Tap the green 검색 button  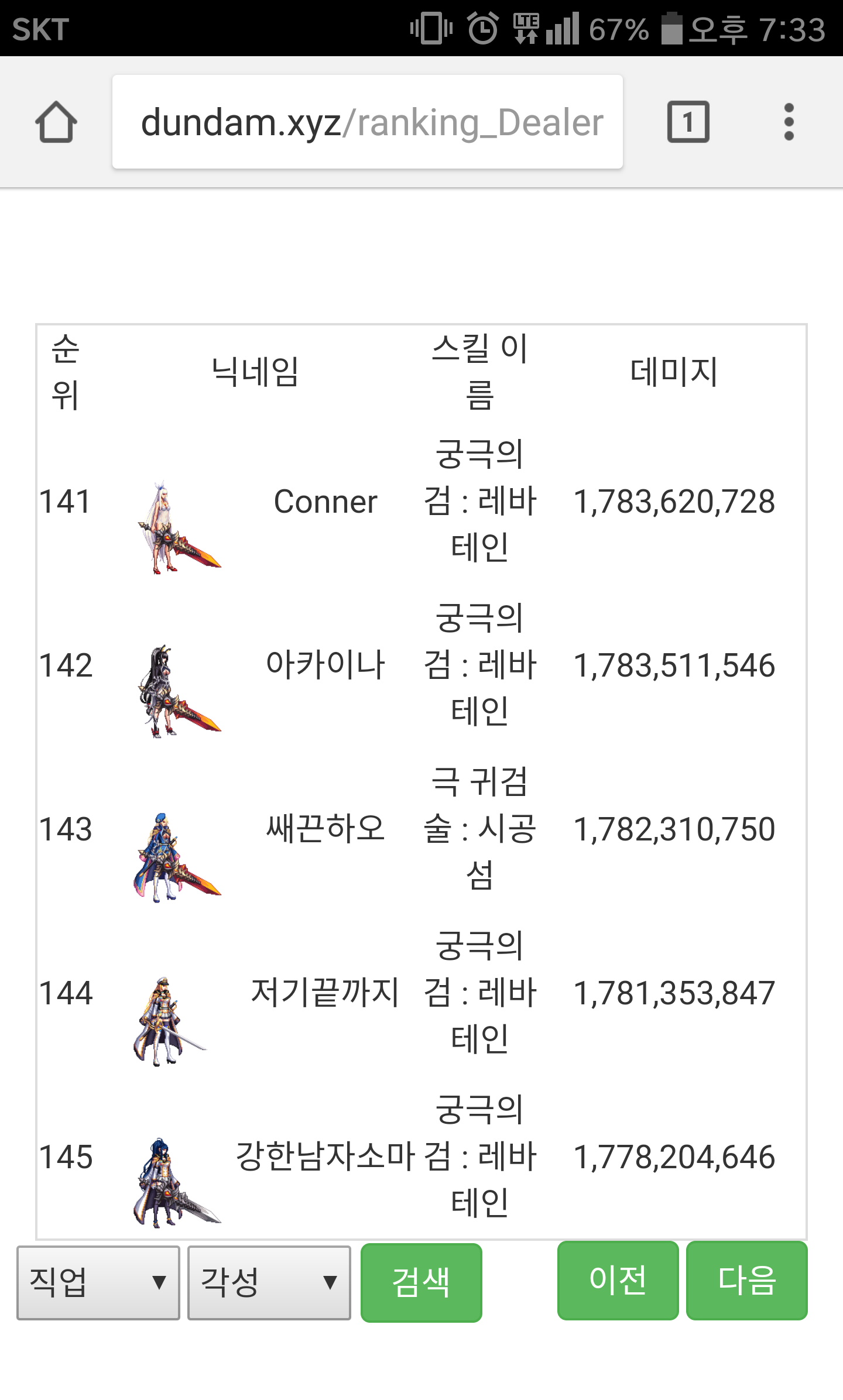pos(421,1282)
